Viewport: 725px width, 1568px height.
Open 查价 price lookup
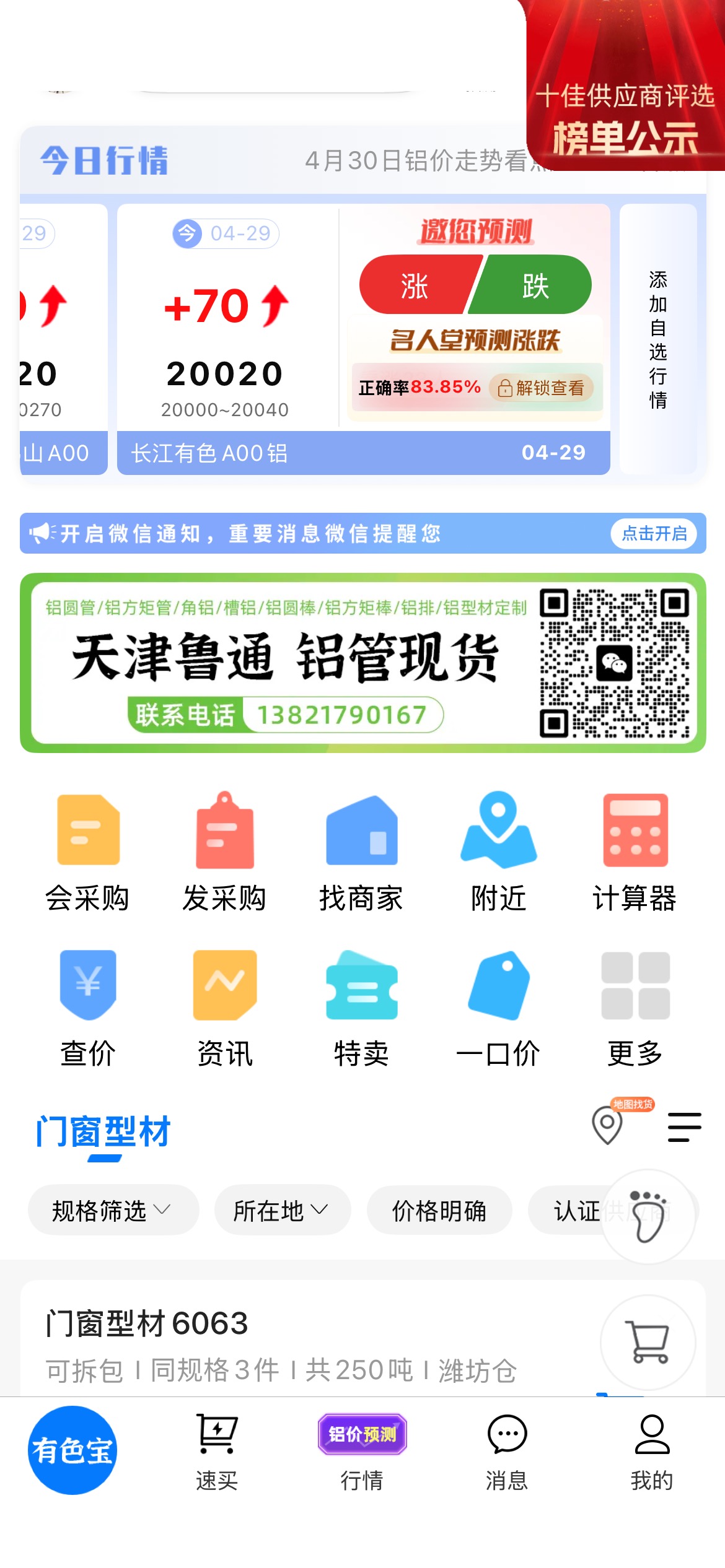(87, 1009)
